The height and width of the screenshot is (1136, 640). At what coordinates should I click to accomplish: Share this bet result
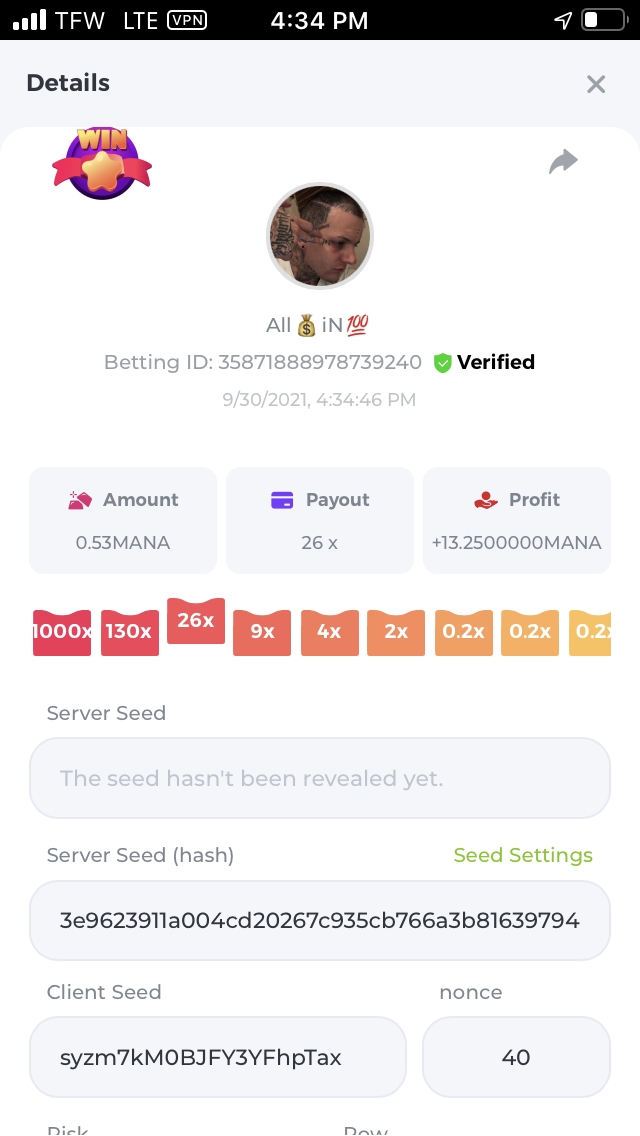pyautogui.click(x=564, y=161)
